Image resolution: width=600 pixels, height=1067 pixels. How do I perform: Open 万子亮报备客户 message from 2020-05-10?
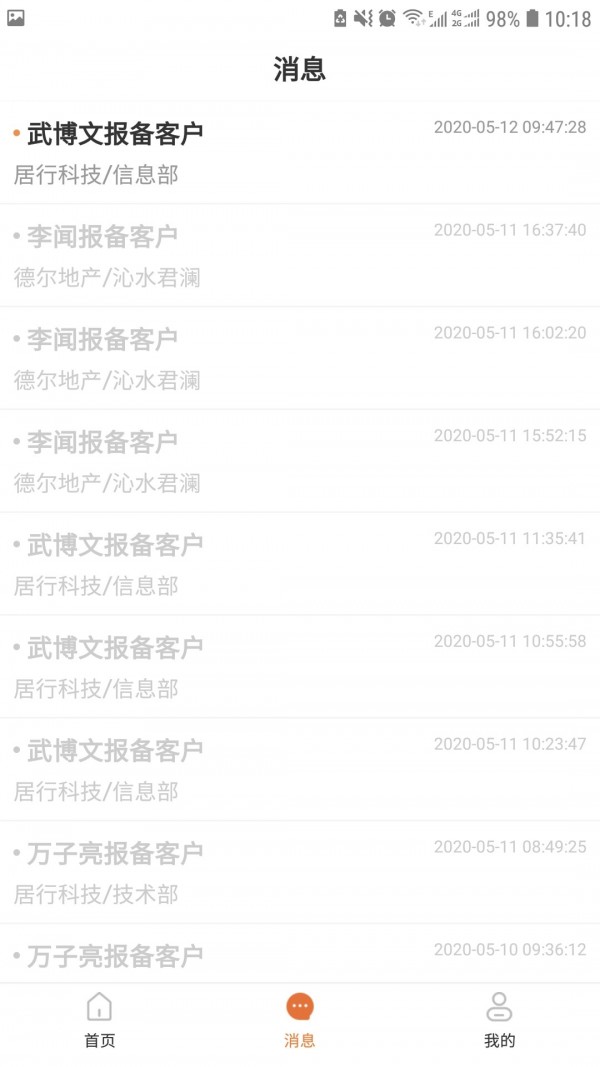coord(300,955)
